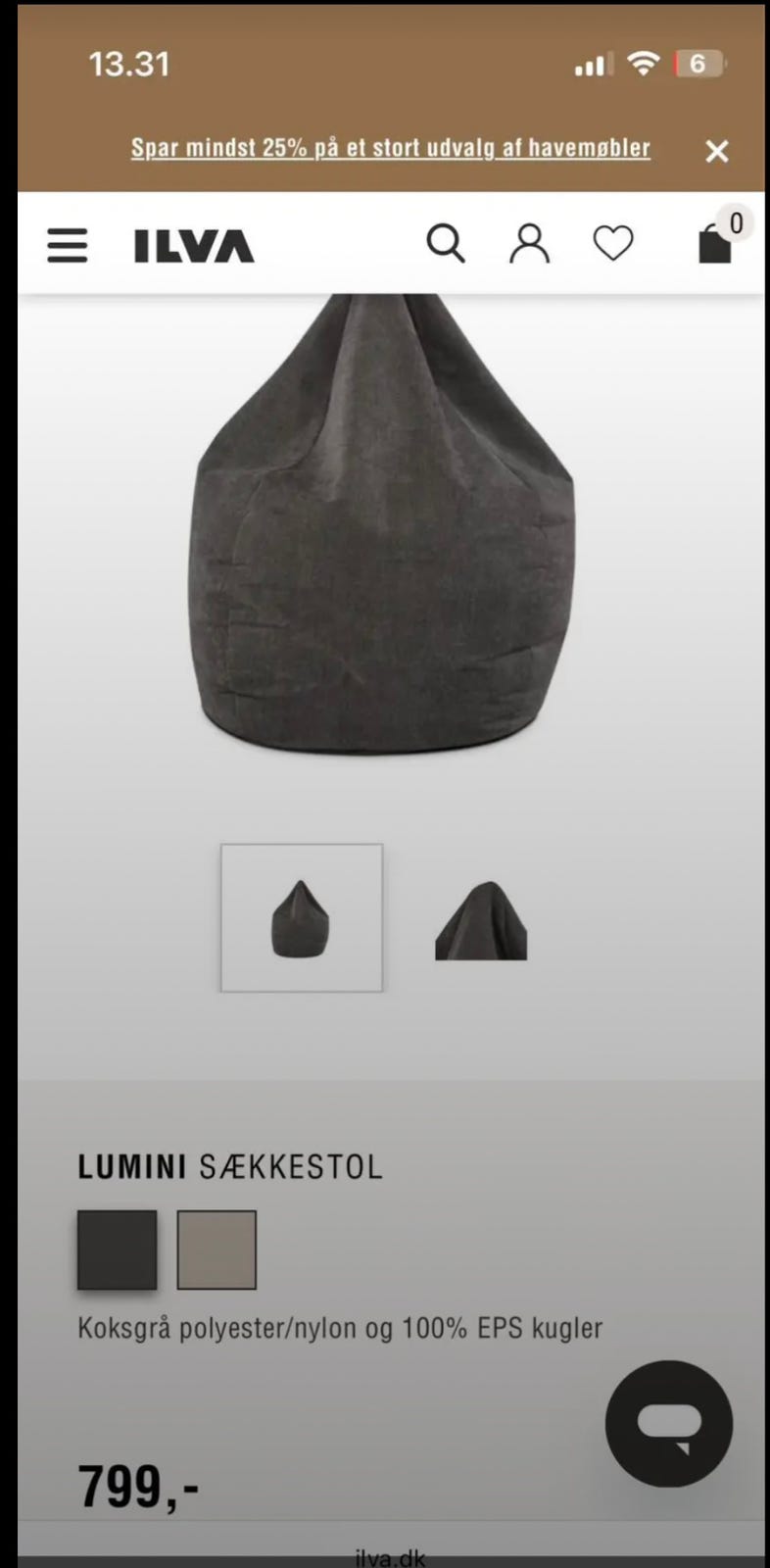Tap the ILVA logo to go home
Screen dimensions: 770x1568
click(x=194, y=246)
